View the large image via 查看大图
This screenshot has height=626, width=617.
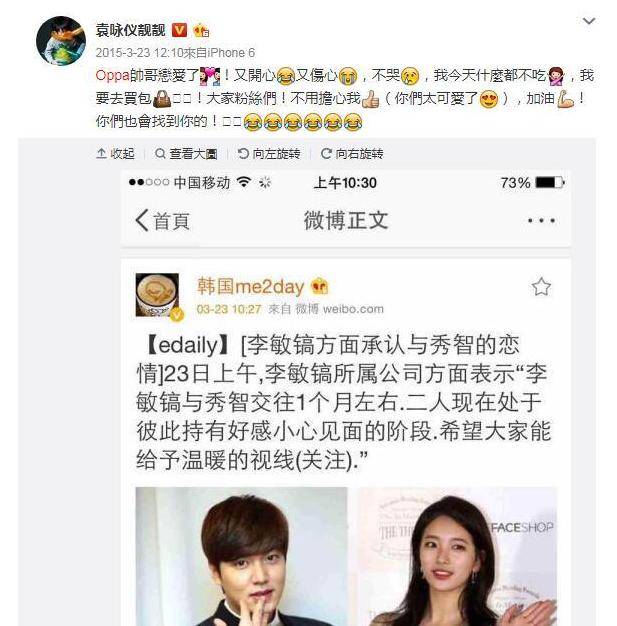tap(188, 153)
